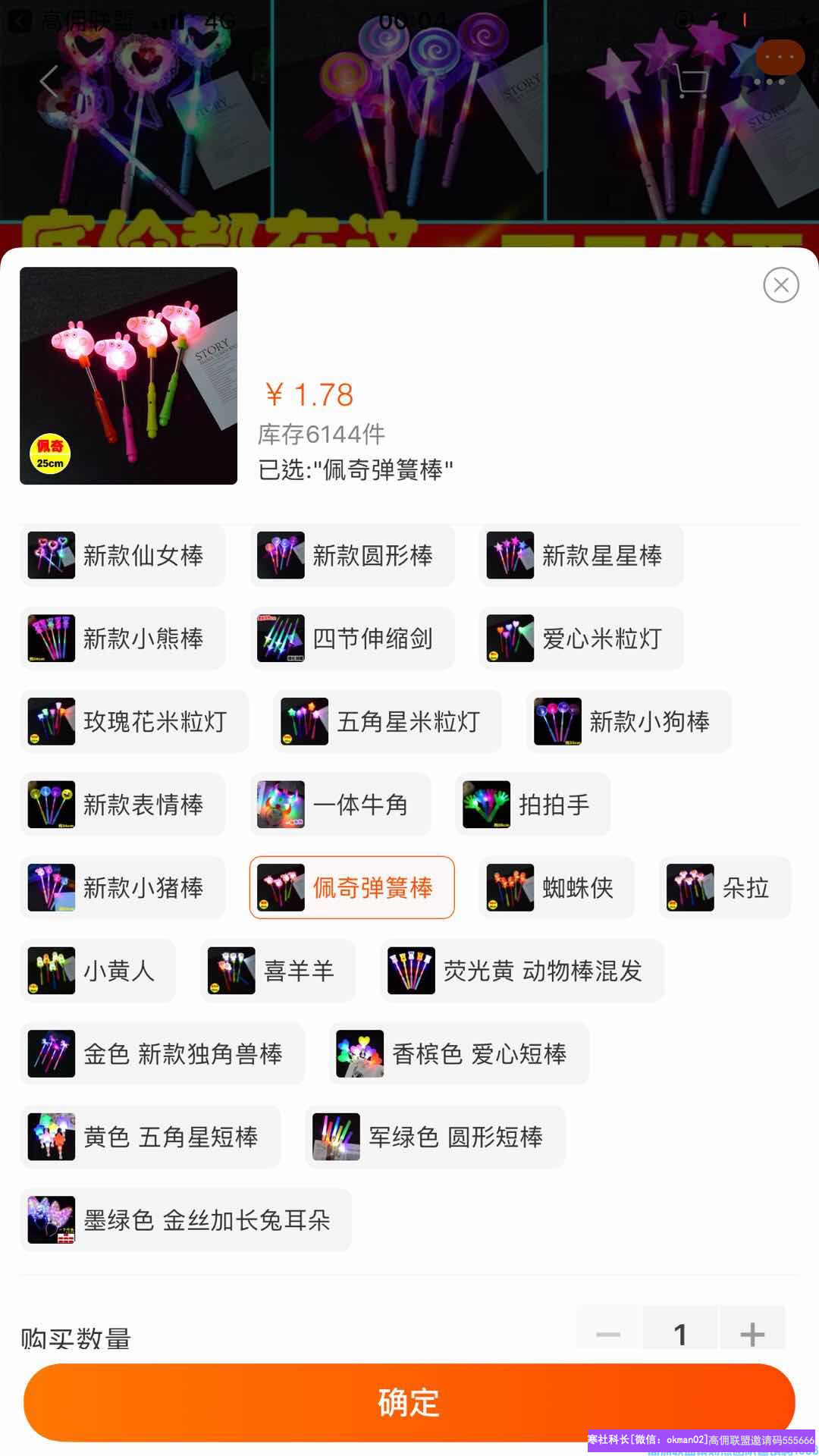
Task: Pick the 新款星星棒 style
Action: [x=581, y=555]
